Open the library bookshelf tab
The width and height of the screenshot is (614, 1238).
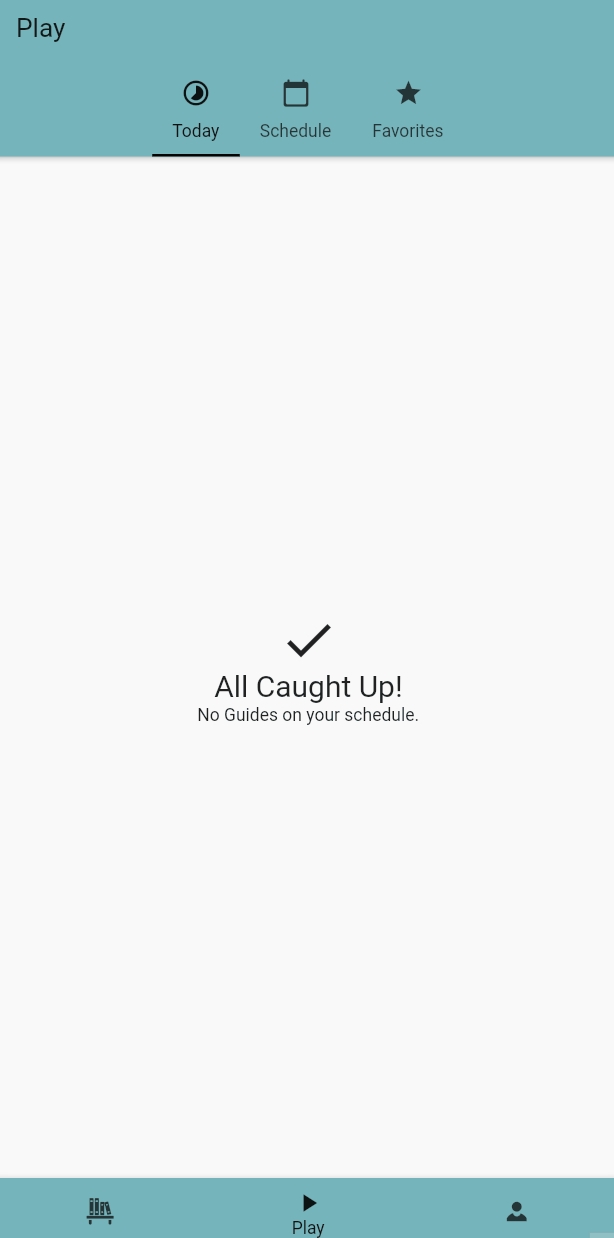pos(100,1211)
